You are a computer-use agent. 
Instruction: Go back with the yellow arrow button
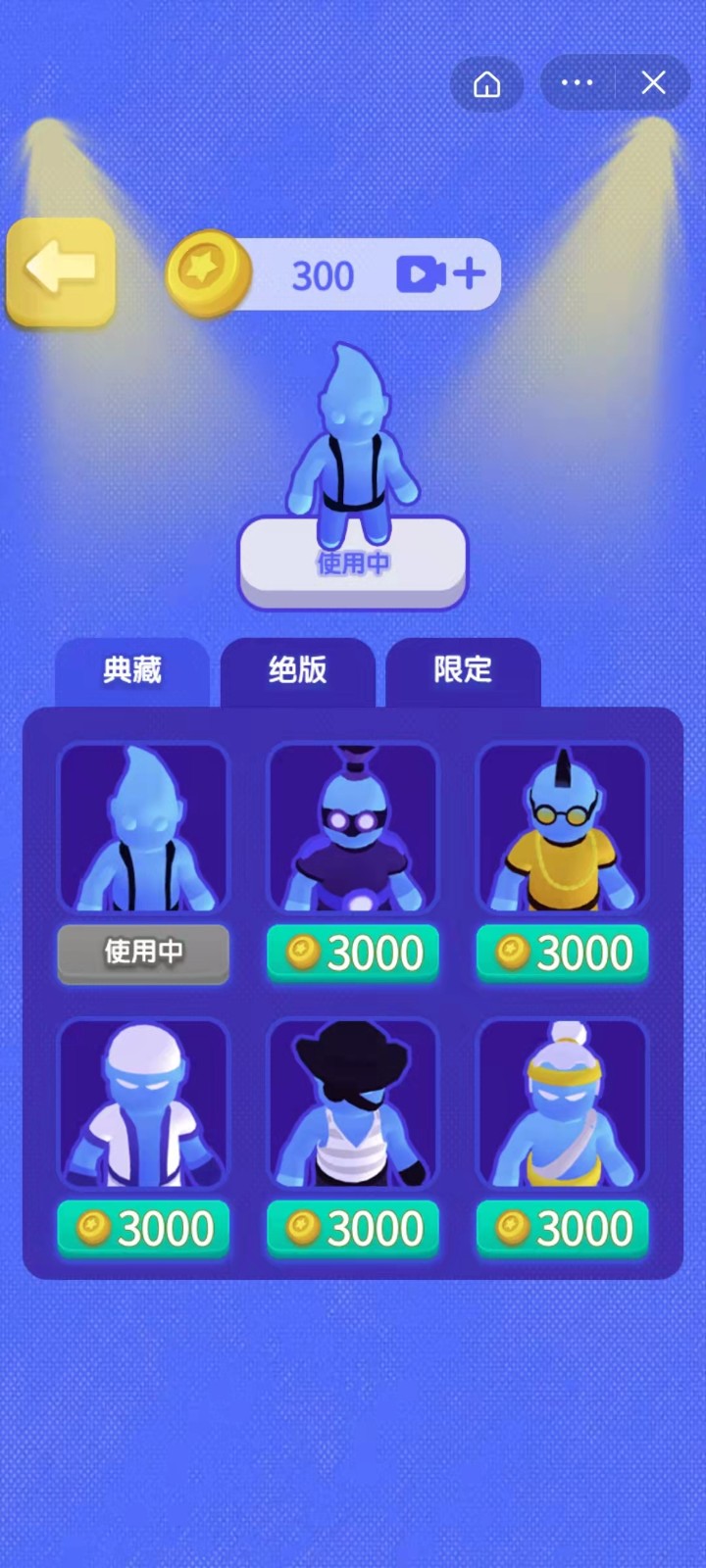pyautogui.click(x=61, y=270)
